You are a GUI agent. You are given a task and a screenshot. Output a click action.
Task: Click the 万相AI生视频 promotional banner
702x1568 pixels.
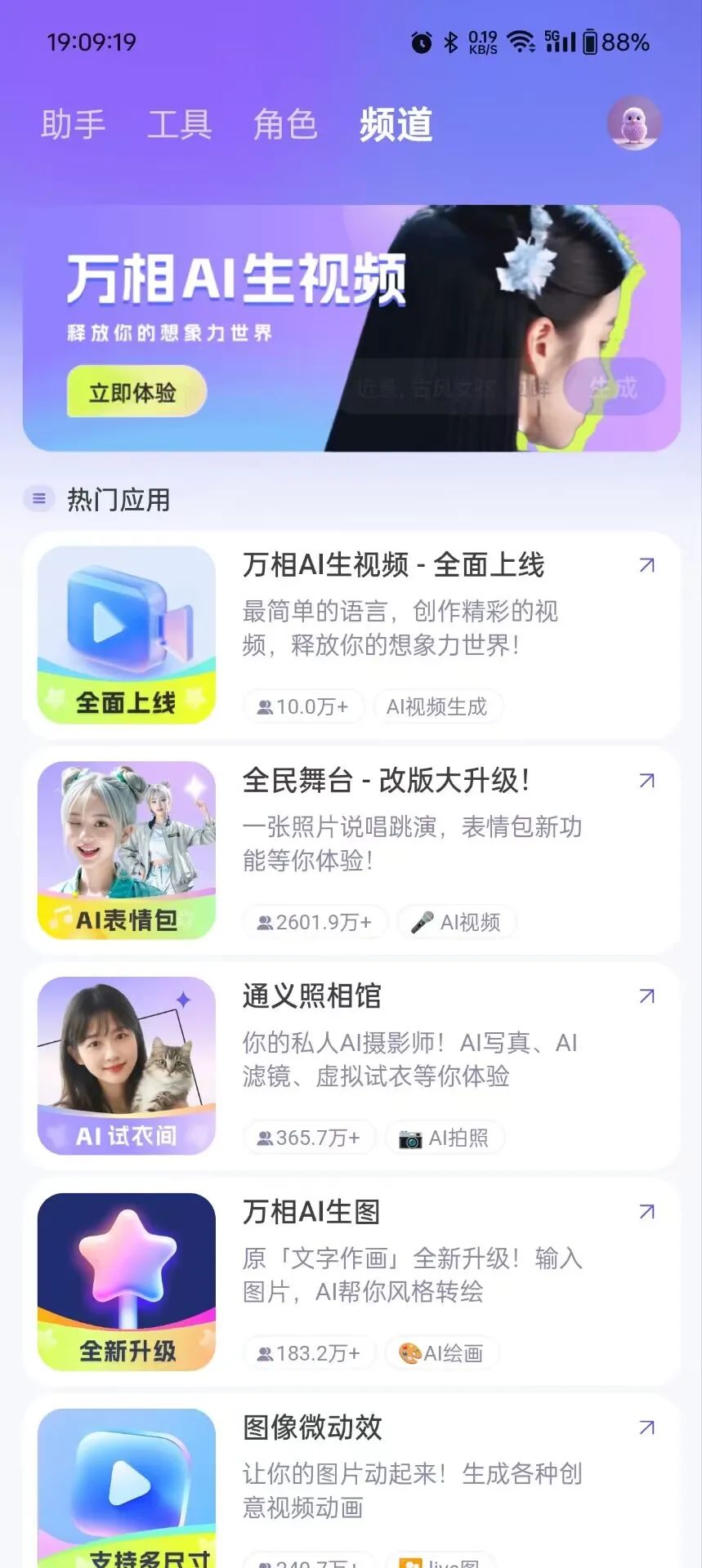[351, 327]
